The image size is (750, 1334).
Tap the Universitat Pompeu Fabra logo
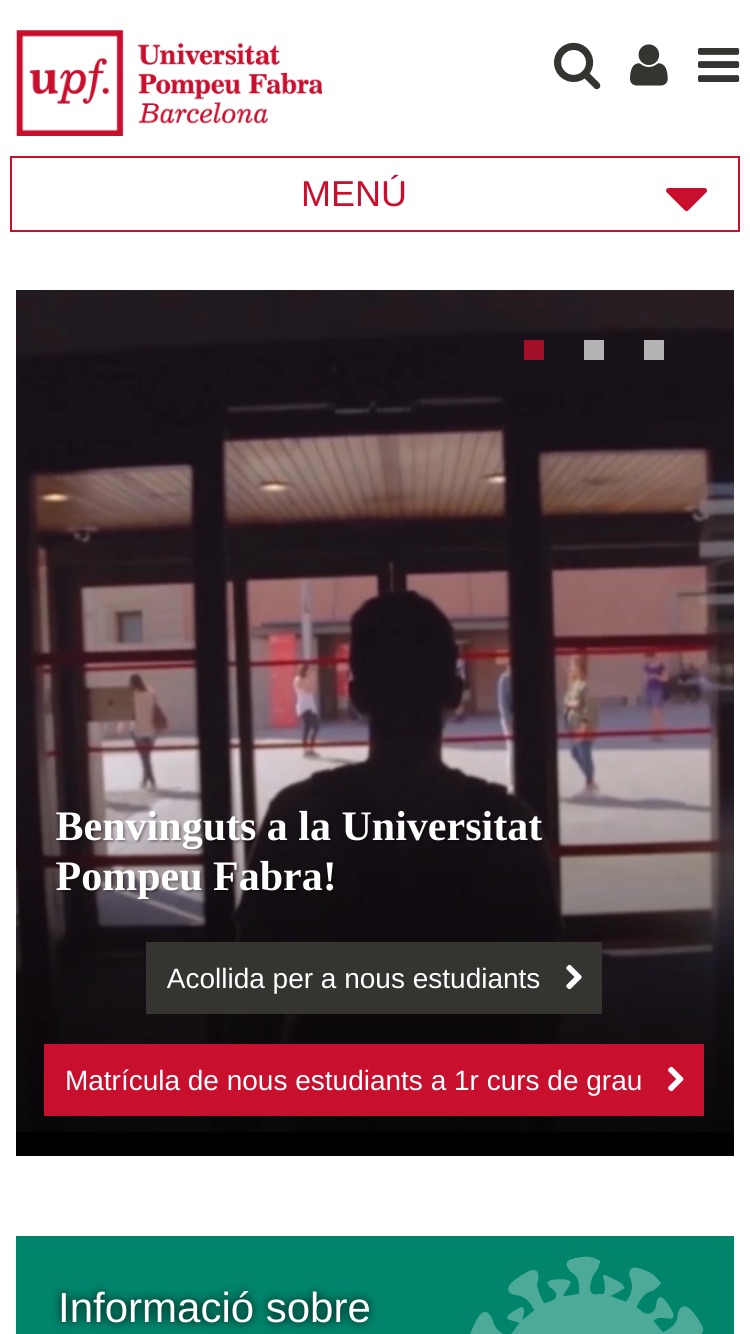170,83
